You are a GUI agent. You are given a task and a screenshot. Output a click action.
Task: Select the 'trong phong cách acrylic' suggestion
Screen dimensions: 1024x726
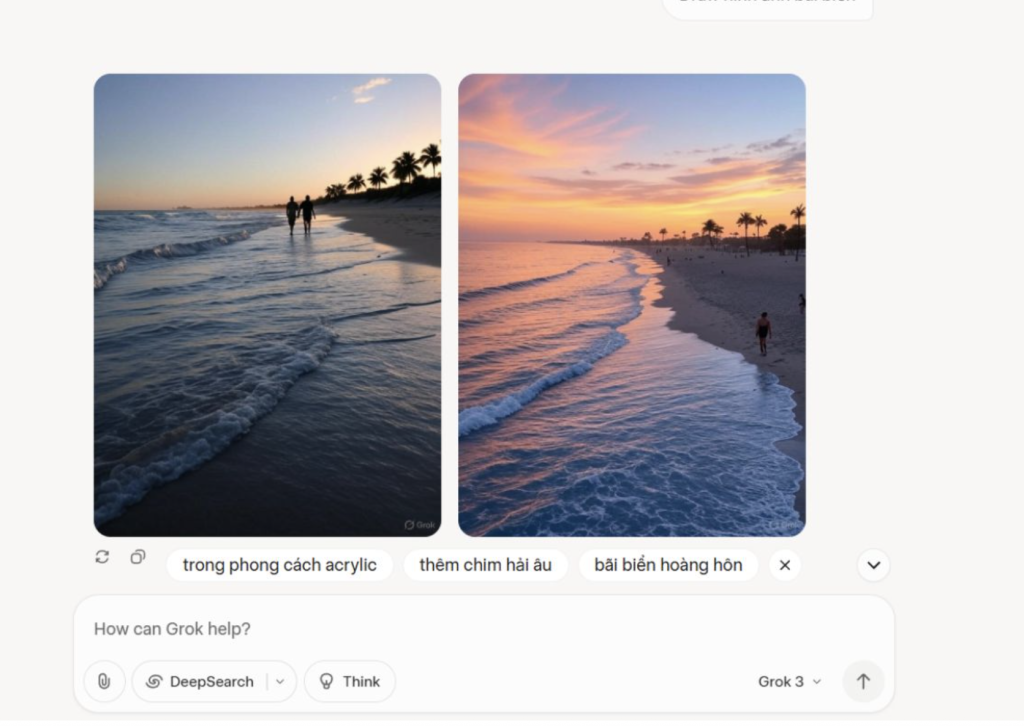(279, 565)
